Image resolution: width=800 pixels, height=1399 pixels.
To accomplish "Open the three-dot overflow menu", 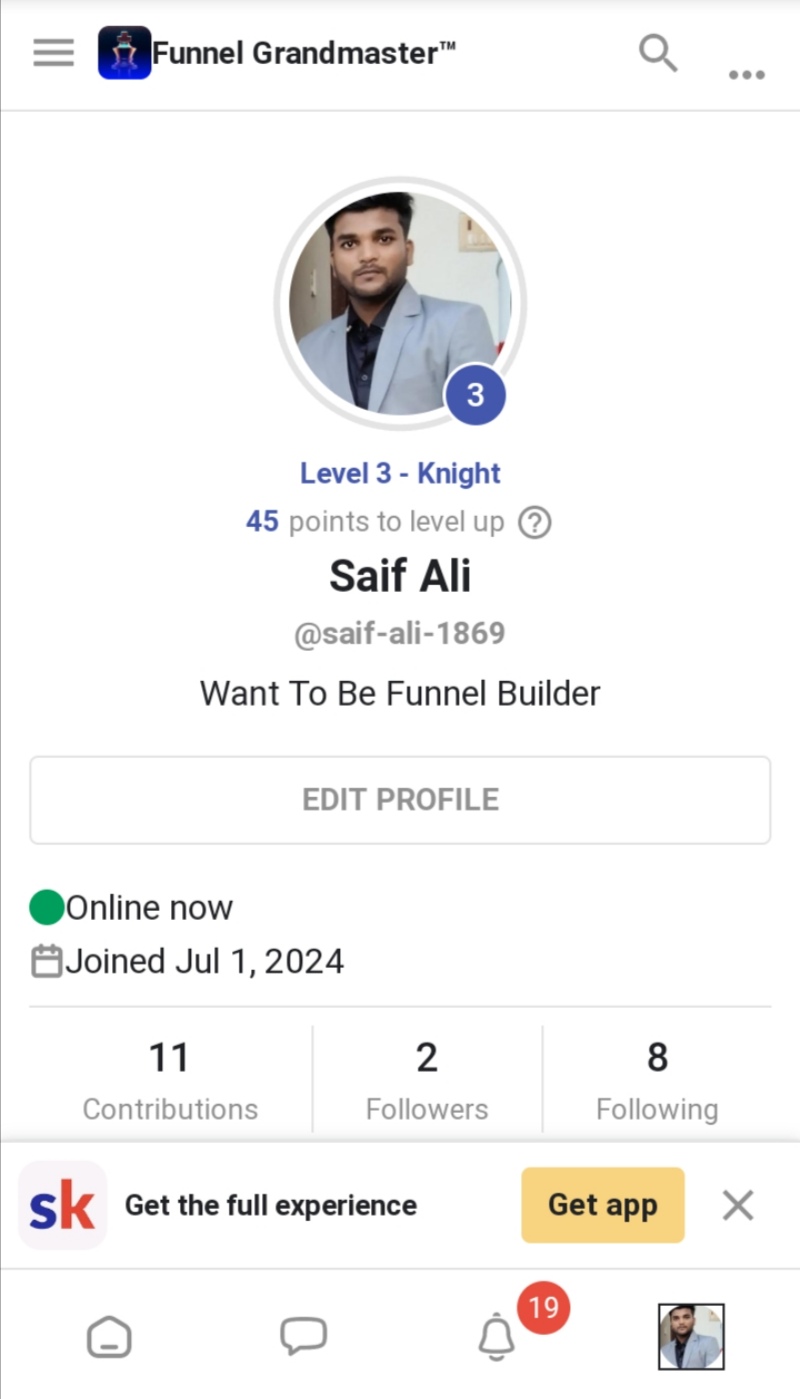I will click(x=746, y=74).
